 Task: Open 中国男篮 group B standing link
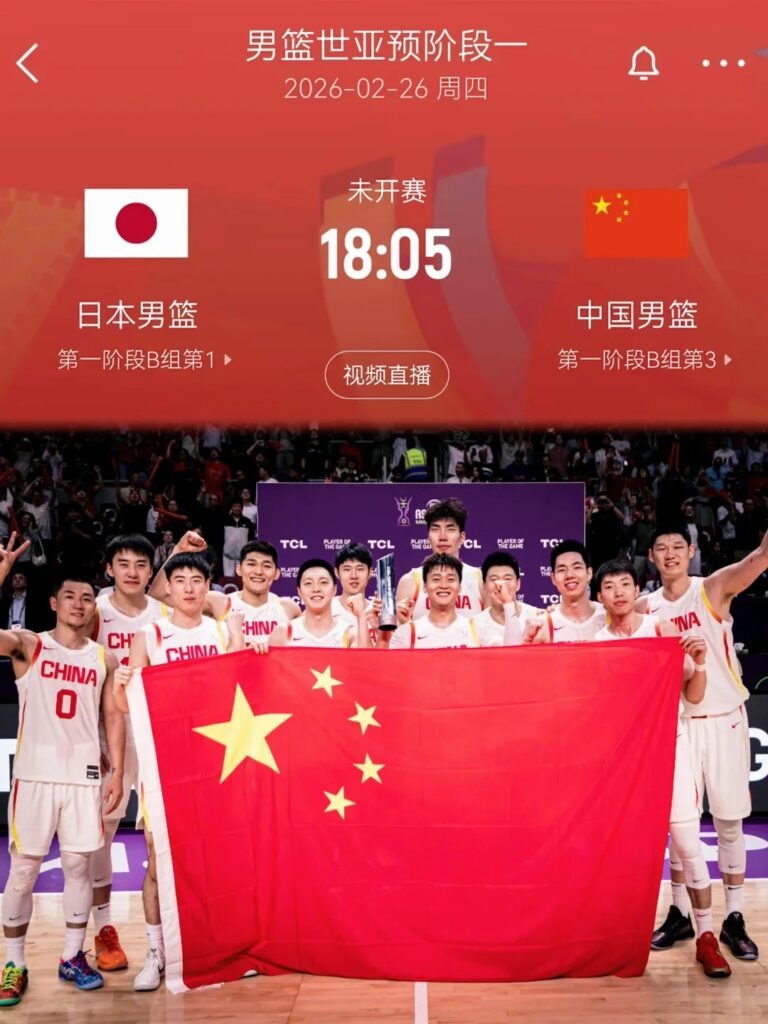click(644, 360)
